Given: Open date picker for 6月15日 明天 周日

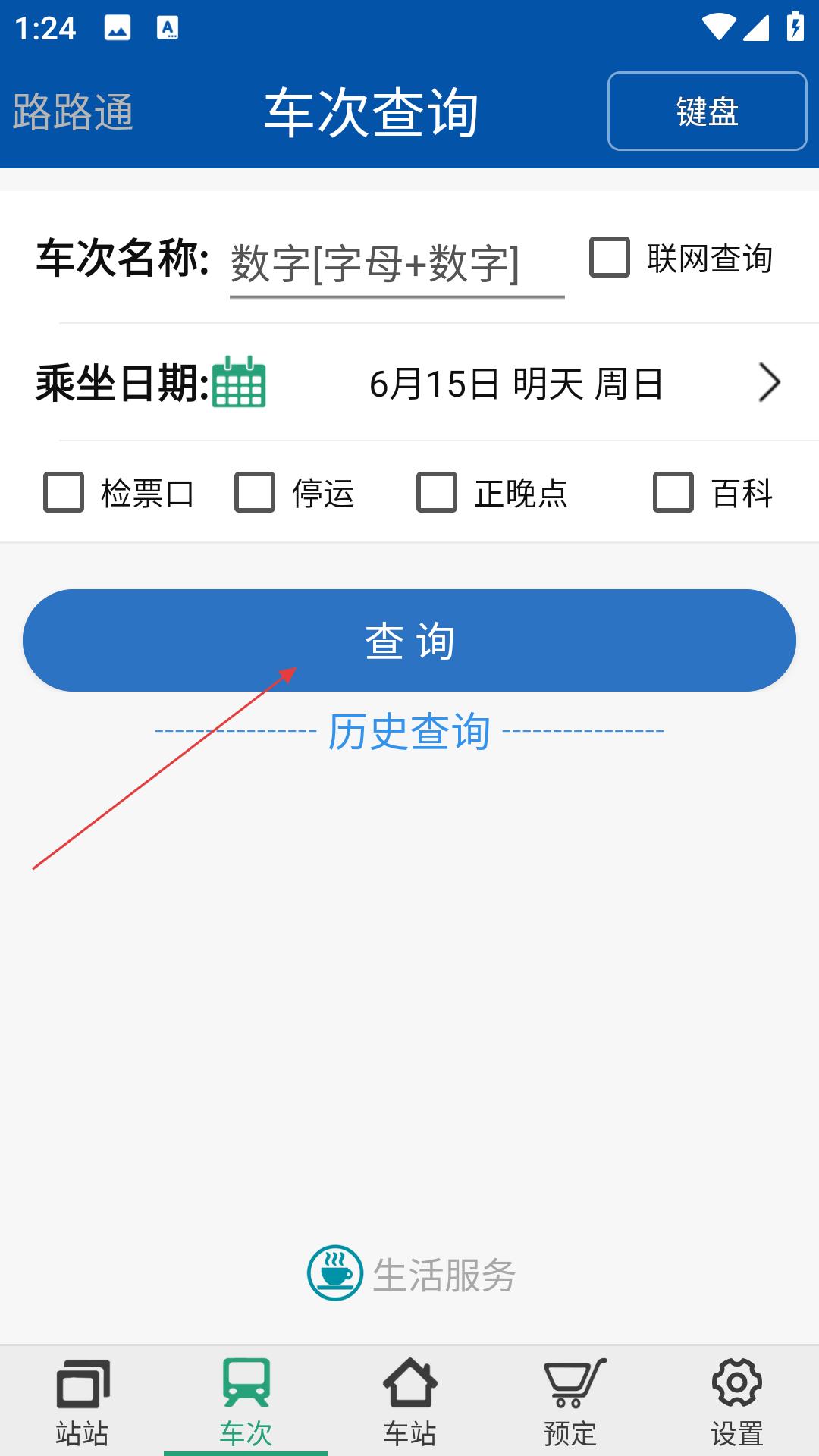Looking at the screenshot, I should (516, 383).
